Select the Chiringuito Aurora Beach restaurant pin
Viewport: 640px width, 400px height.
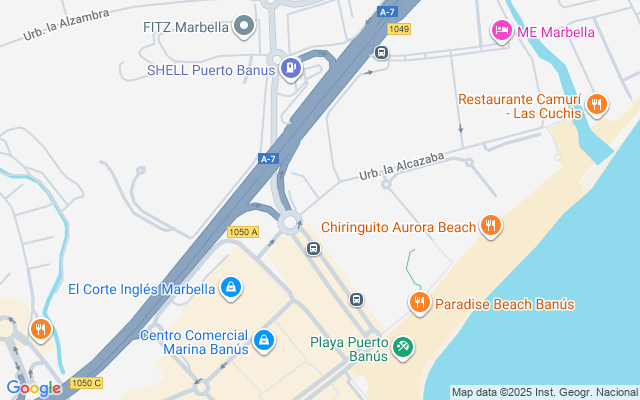pos(490,227)
